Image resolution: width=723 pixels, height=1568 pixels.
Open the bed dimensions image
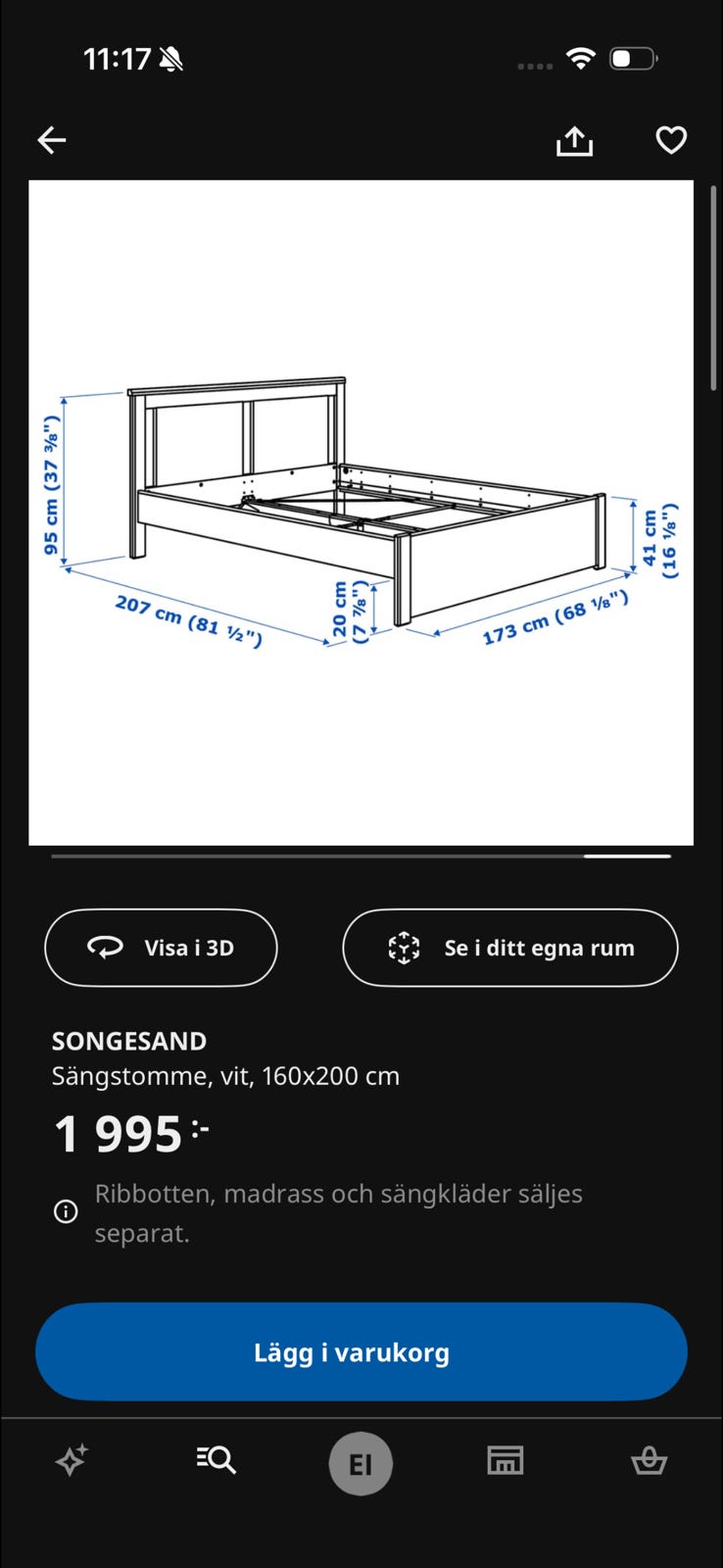361,513
